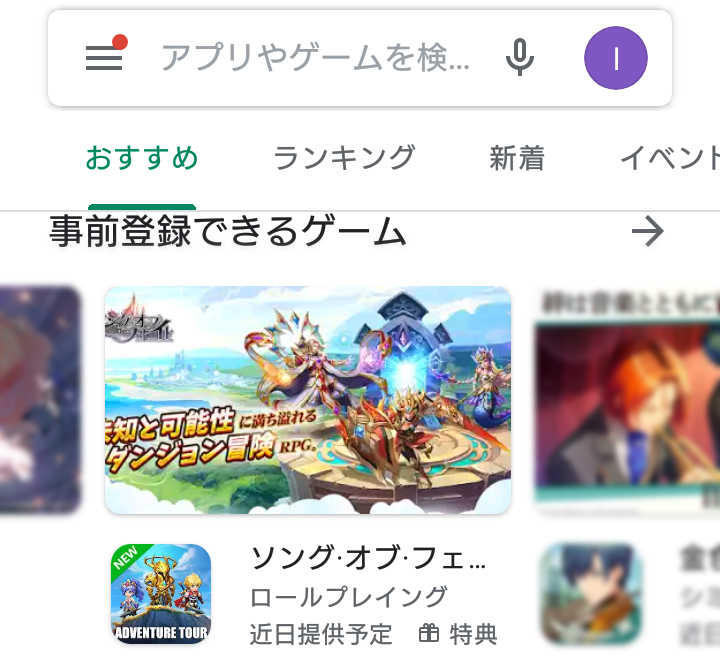Open the account profile avatar

point(615,58)
